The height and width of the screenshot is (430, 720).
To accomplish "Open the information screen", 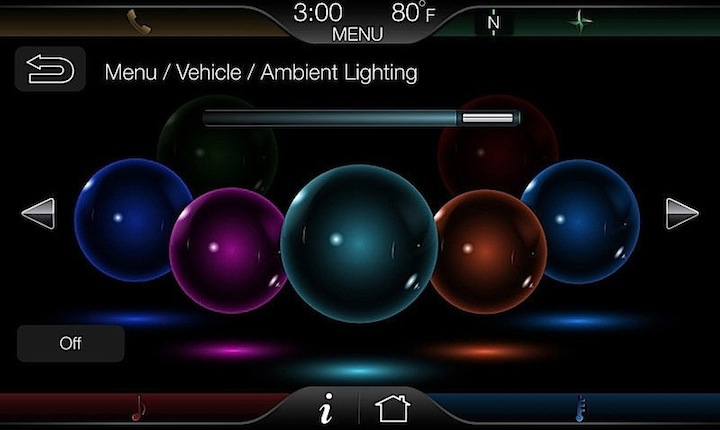I will (x=326, y=408).
